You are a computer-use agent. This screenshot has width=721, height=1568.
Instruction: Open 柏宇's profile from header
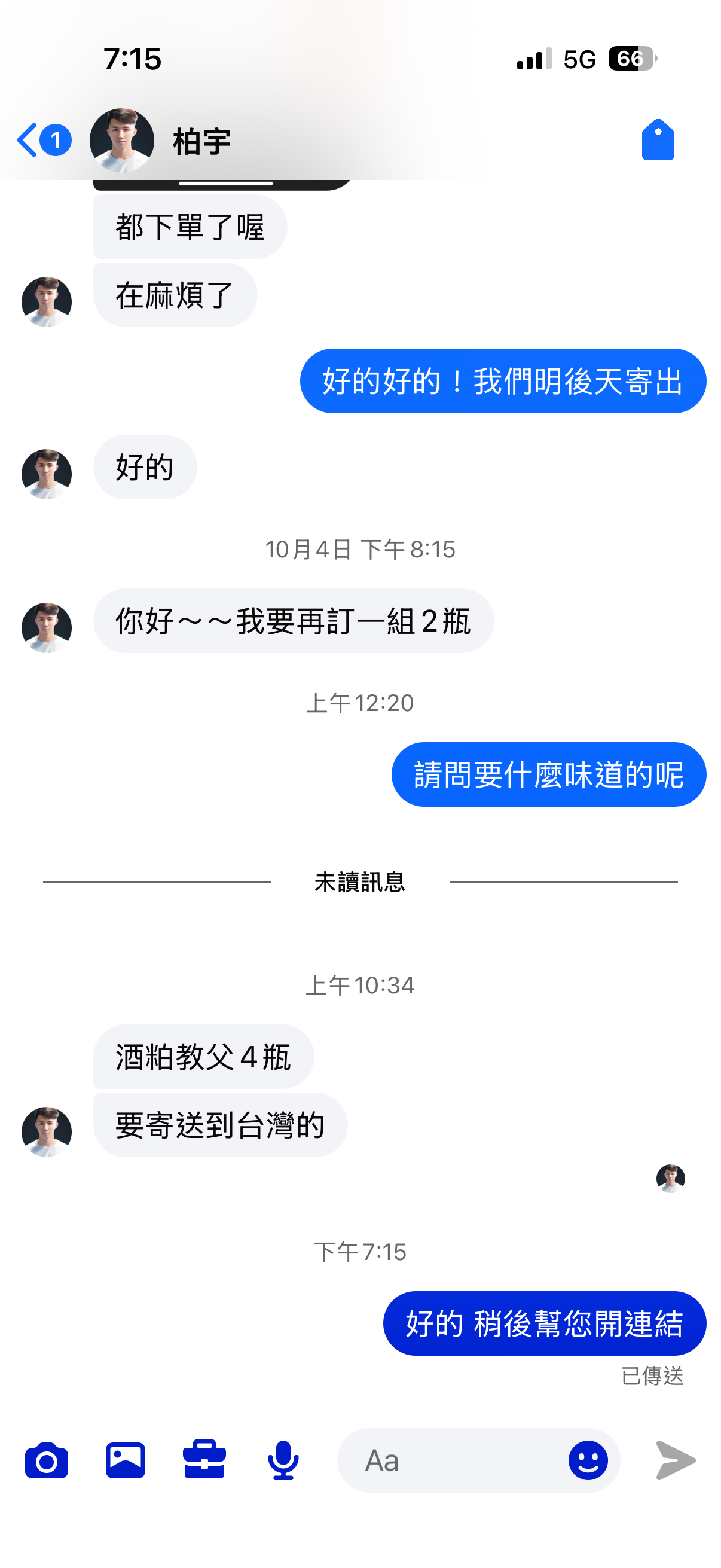(161, 141)
